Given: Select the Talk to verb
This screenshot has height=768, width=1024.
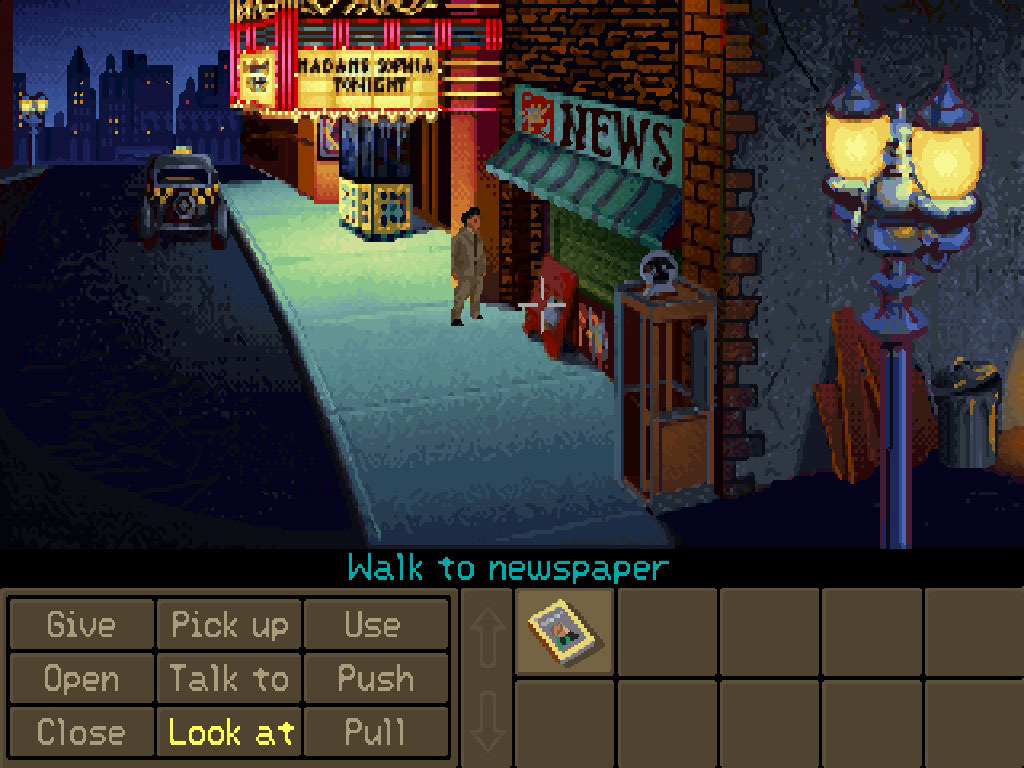Looking at the screenshot, I should click(x=229, y=679).
